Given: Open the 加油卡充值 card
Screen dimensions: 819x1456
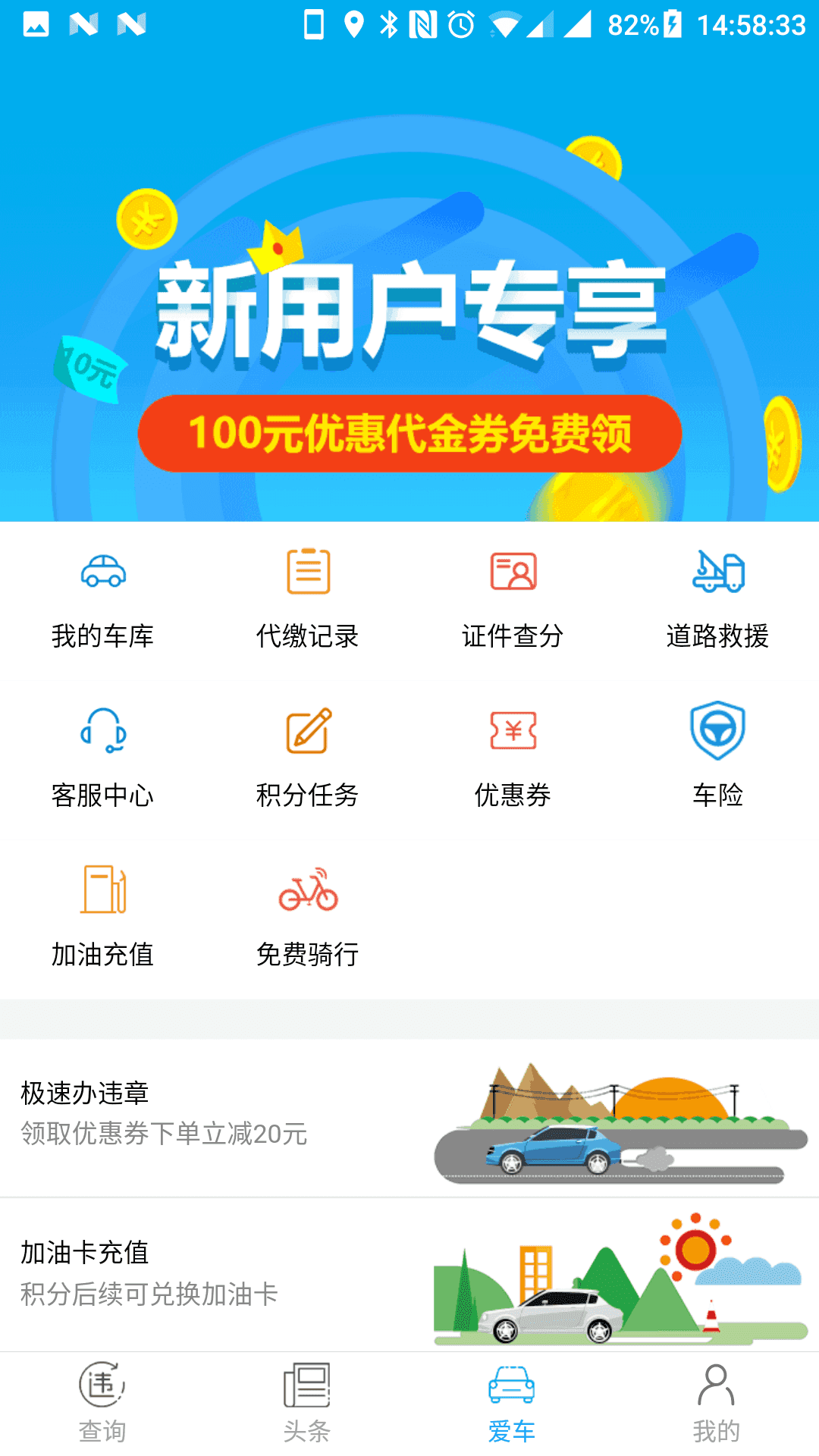Looking at the screenshot, I should pyautogui.click(x=409, y=1276).
